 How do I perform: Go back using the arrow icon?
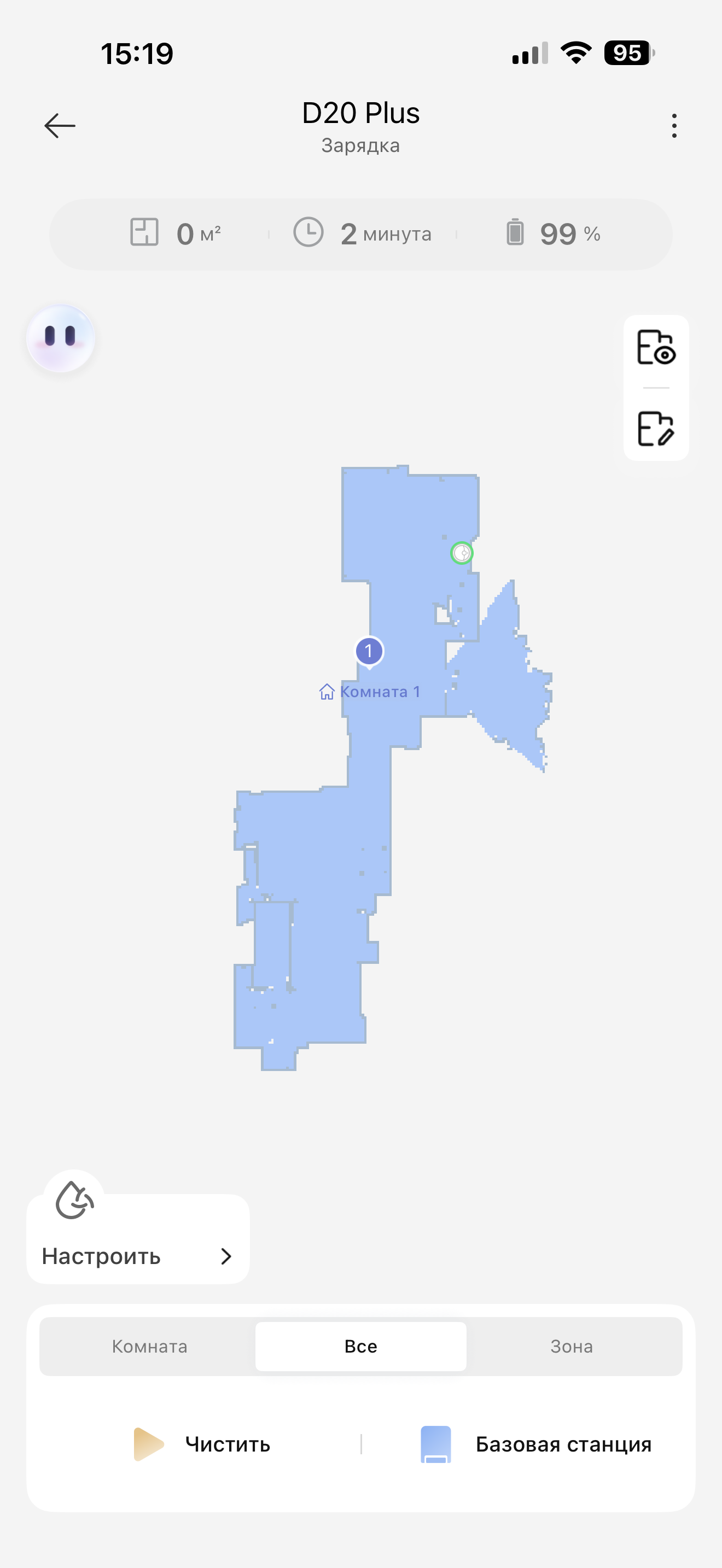pos(60,126)
